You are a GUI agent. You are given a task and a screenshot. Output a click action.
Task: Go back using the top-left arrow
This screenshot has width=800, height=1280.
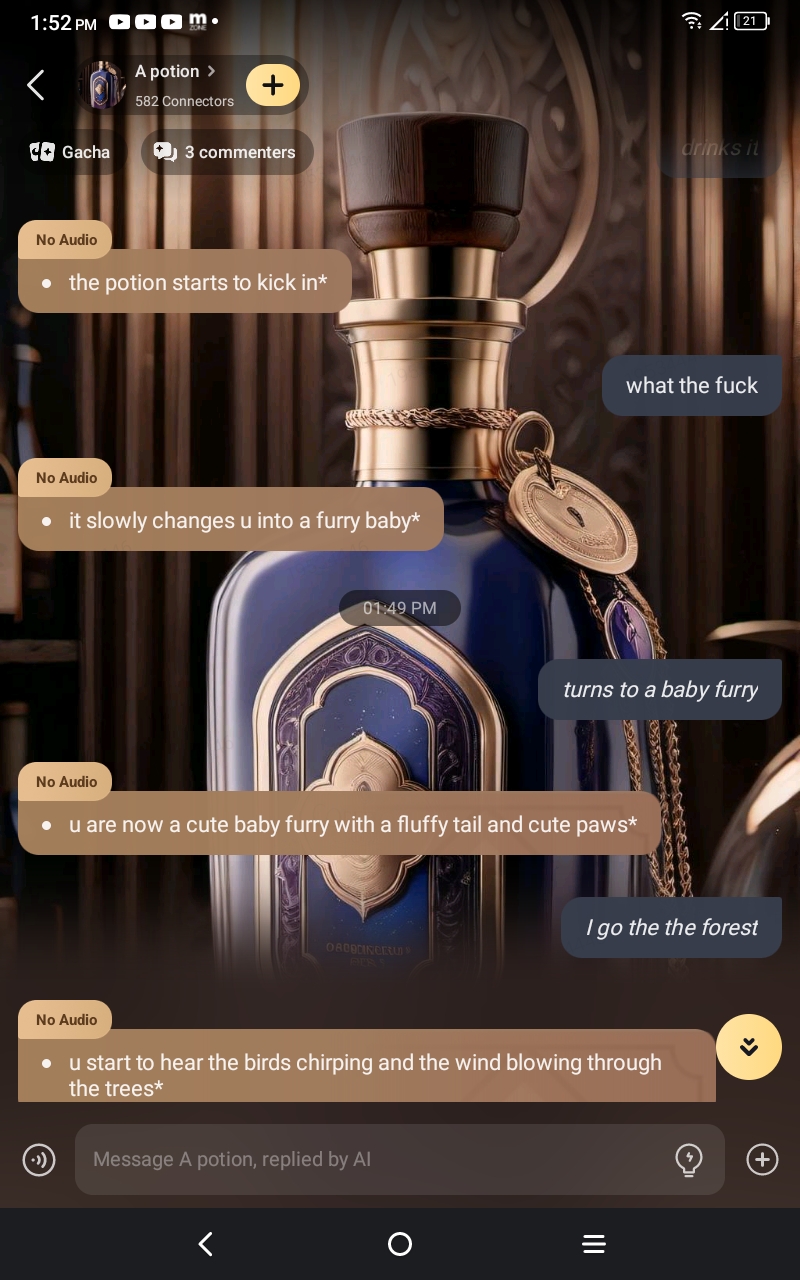coord(36,85)
